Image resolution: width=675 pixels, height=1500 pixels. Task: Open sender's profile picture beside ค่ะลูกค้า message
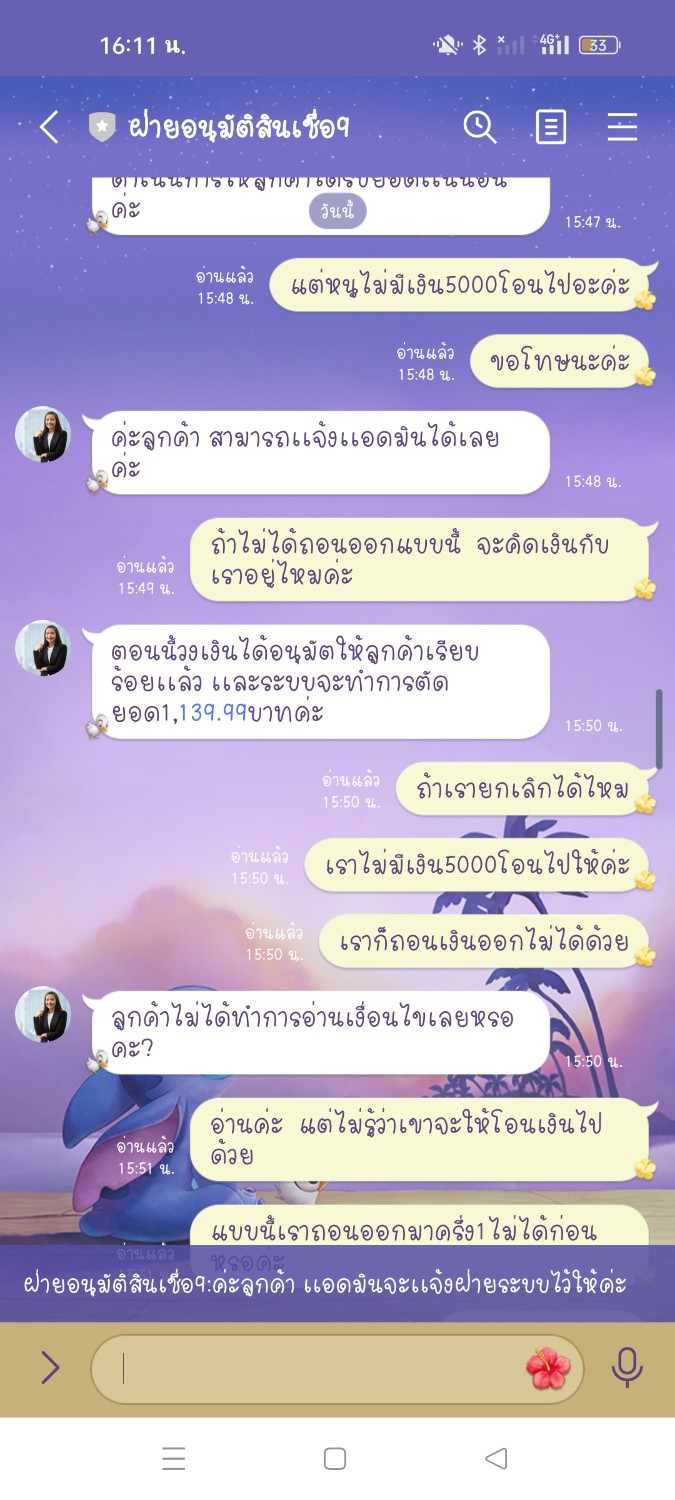tap(43, 435)
